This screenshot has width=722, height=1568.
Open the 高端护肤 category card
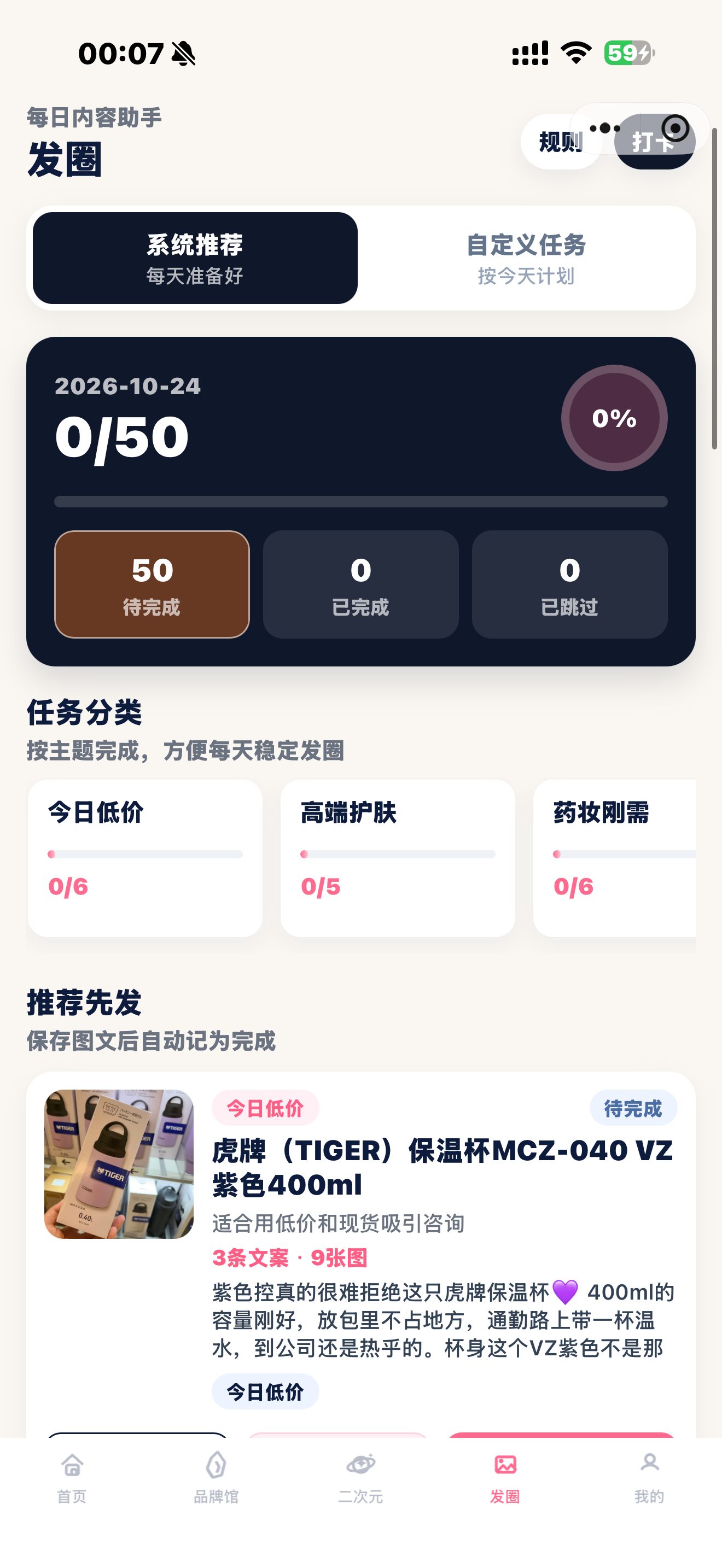point(398,858)
